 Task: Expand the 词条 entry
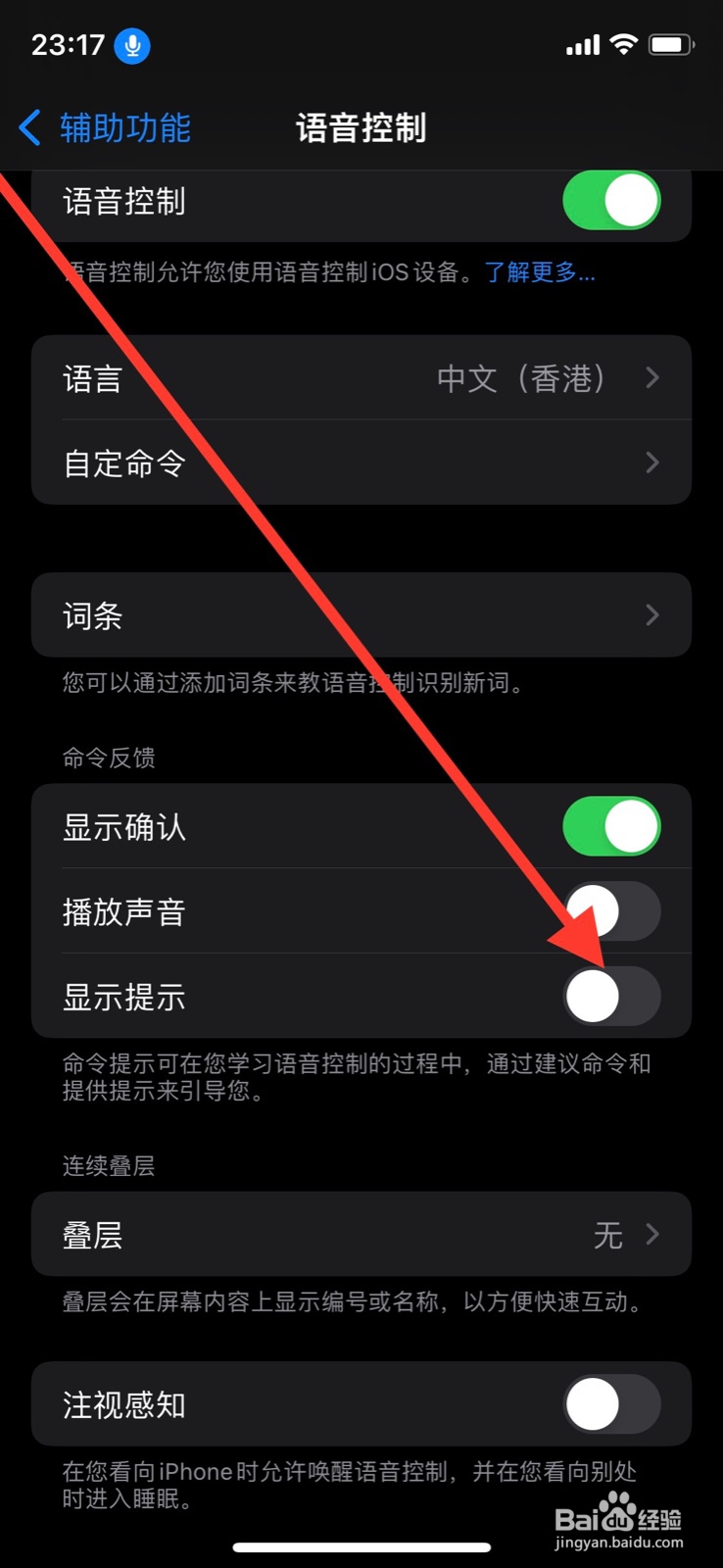[x=361, y=615]
